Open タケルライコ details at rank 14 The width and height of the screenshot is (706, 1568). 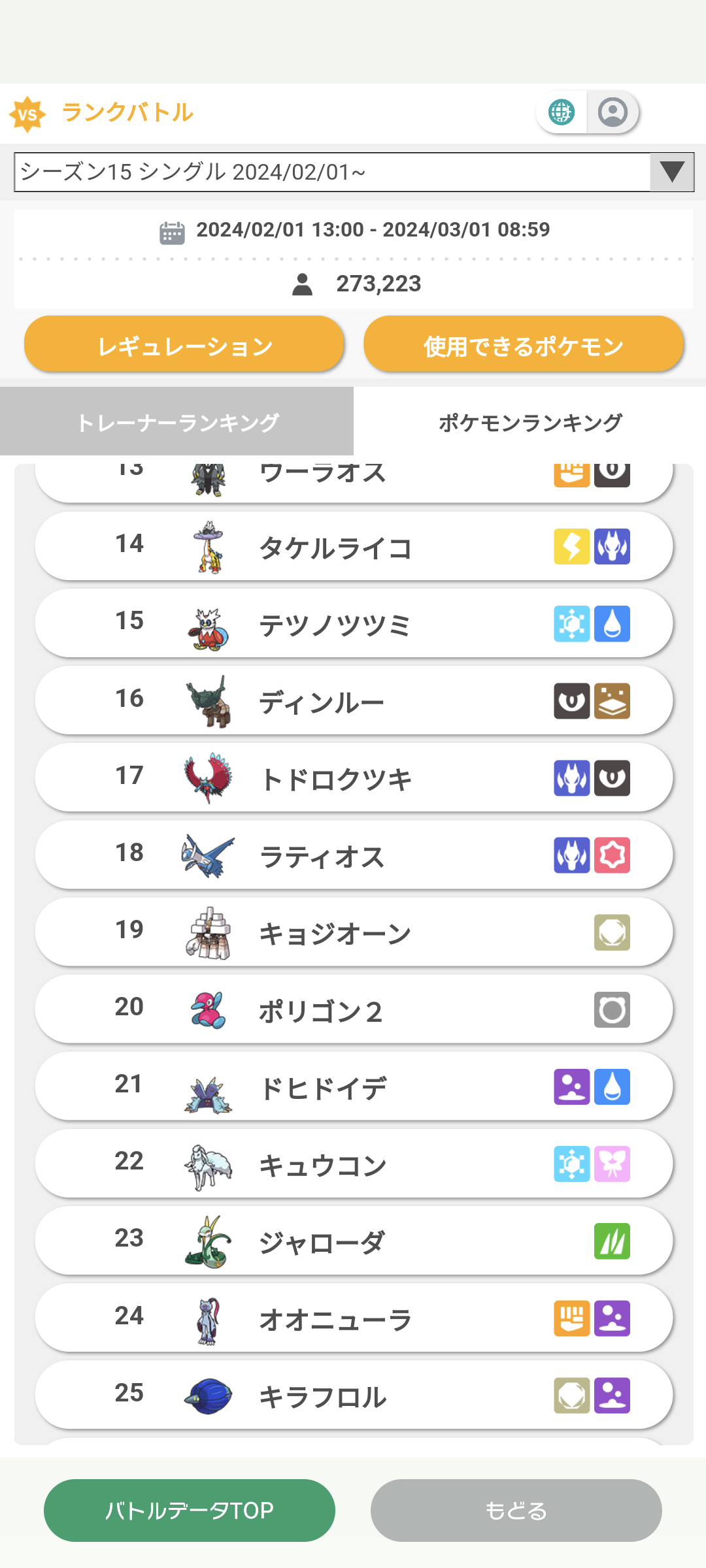(354, 546)
